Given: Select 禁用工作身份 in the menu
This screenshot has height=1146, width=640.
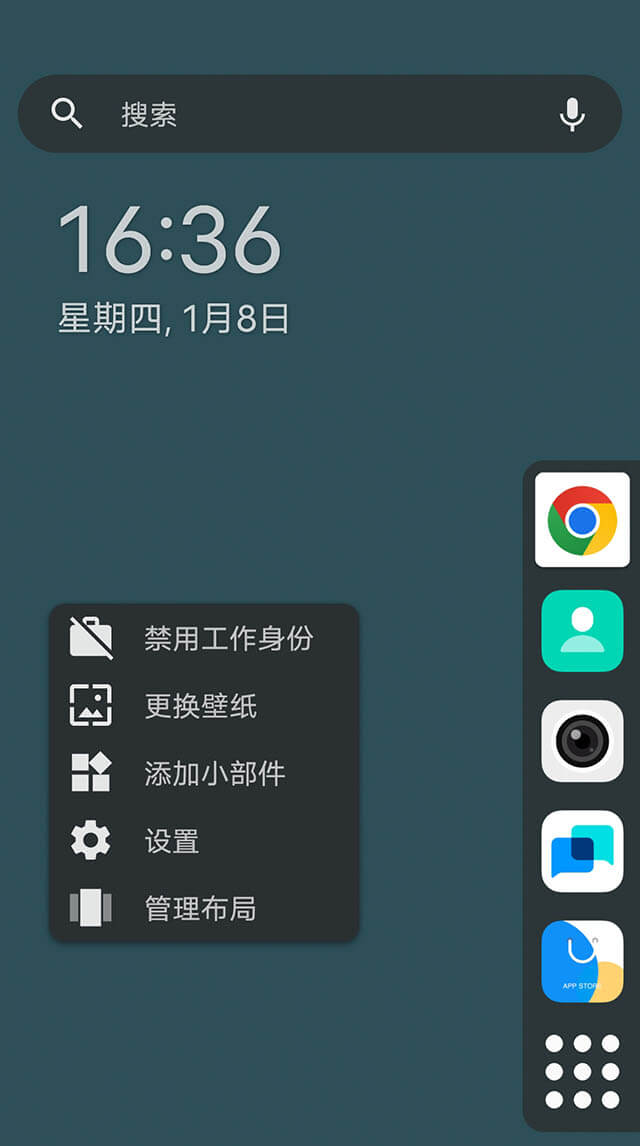Looking at the screenshot, I should click(x=204, y=638).
